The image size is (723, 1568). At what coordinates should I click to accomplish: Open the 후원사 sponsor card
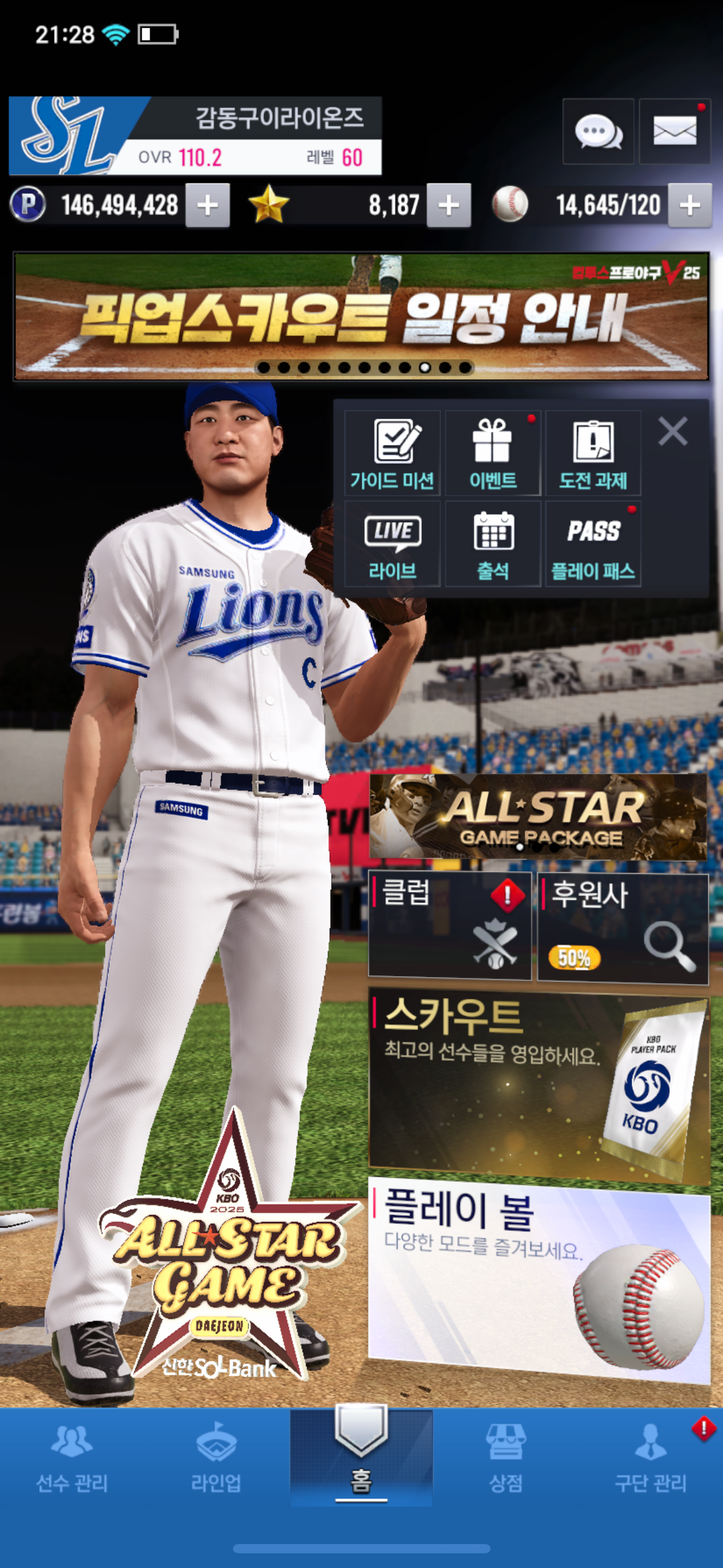point(622,929)
